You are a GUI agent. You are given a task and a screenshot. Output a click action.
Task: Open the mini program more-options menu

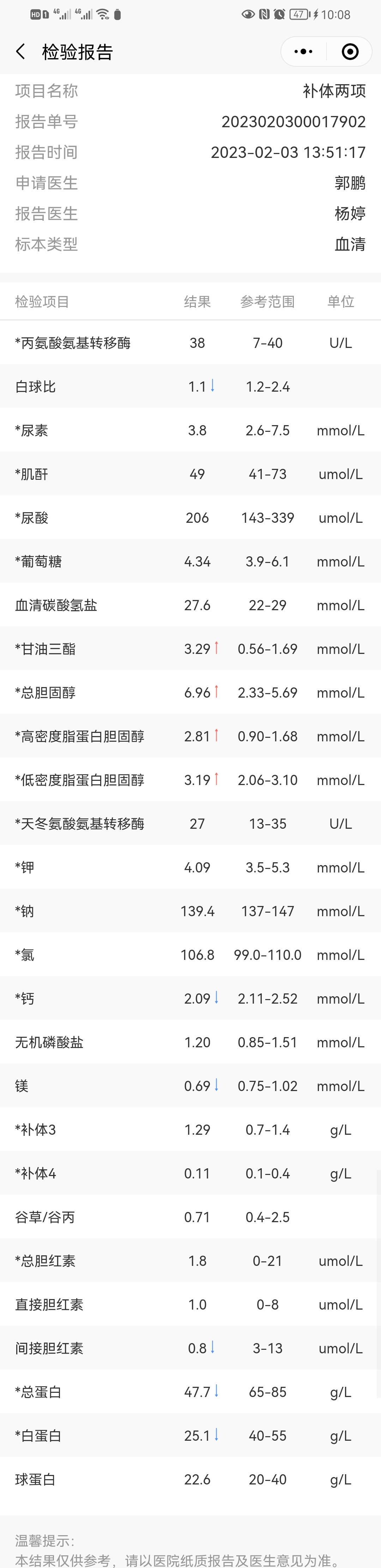(x=303, y=52)
